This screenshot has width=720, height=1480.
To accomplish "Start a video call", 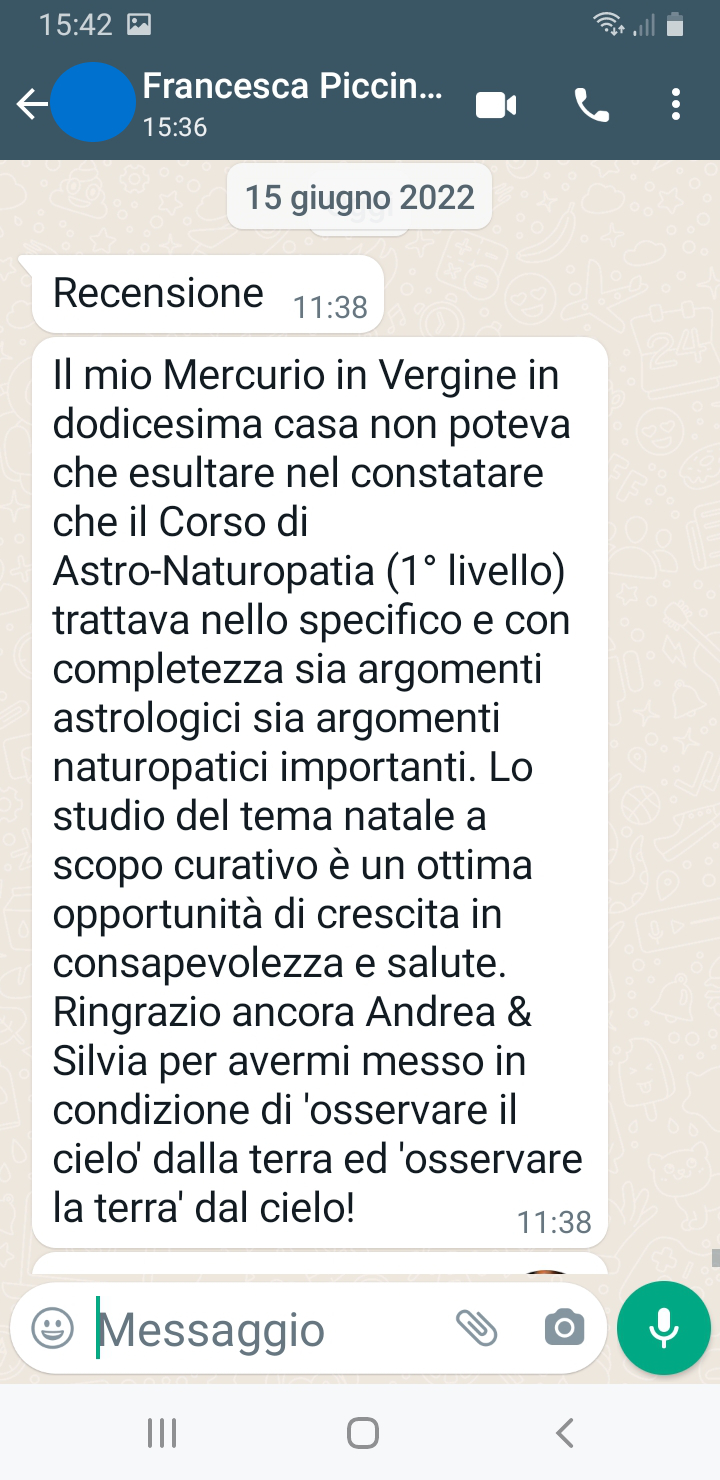I will [x=496, y=104].
